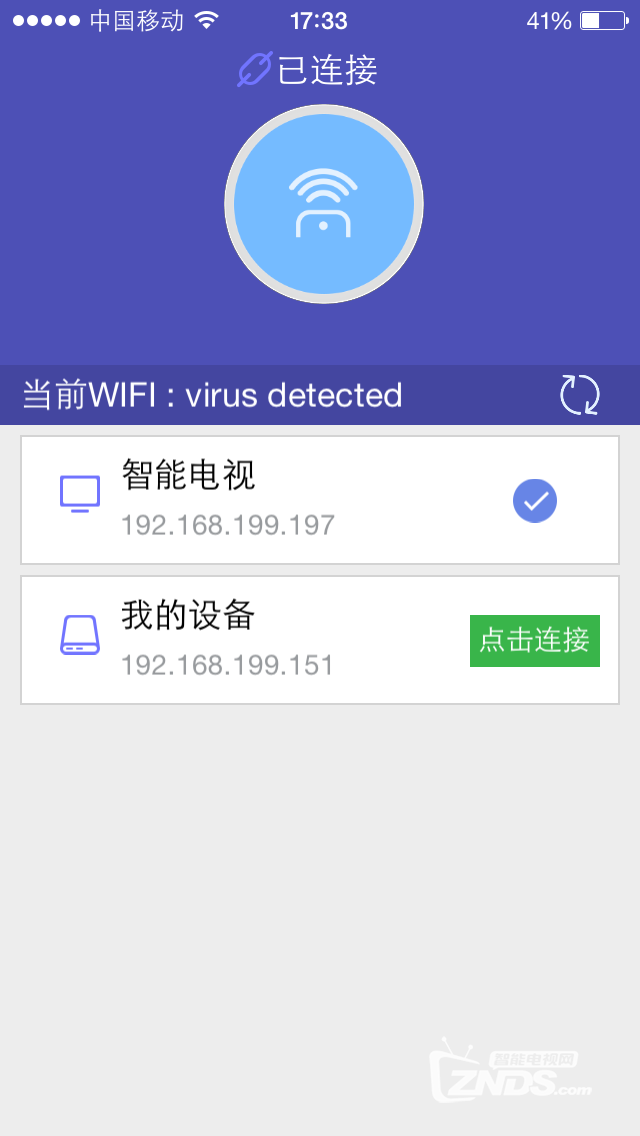This screenshot has width=640, height=1136.
Task: Tap 点击连接 for 我的设备
Action: (534, 641)
